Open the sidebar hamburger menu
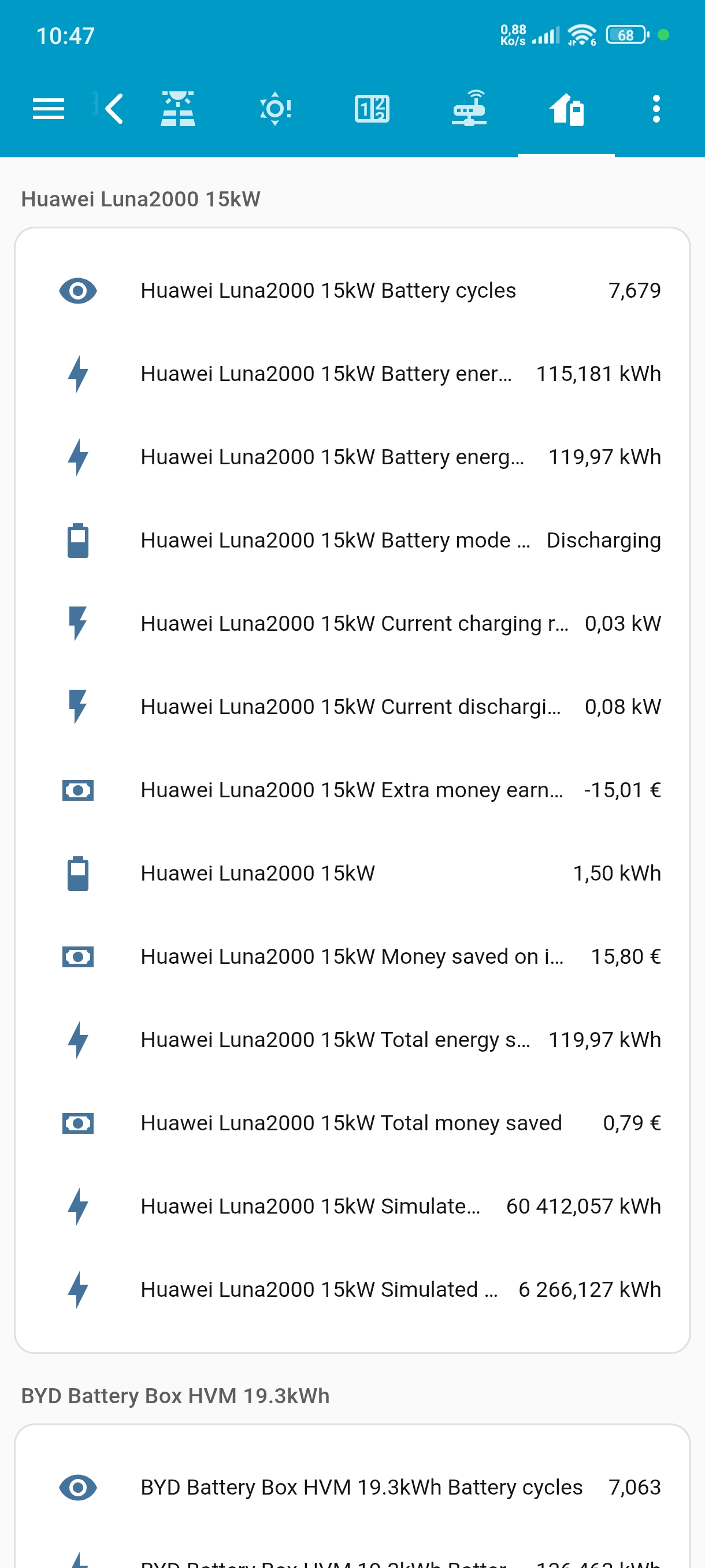This screenshot has width=705, height=1568. [x=48, y=110]
